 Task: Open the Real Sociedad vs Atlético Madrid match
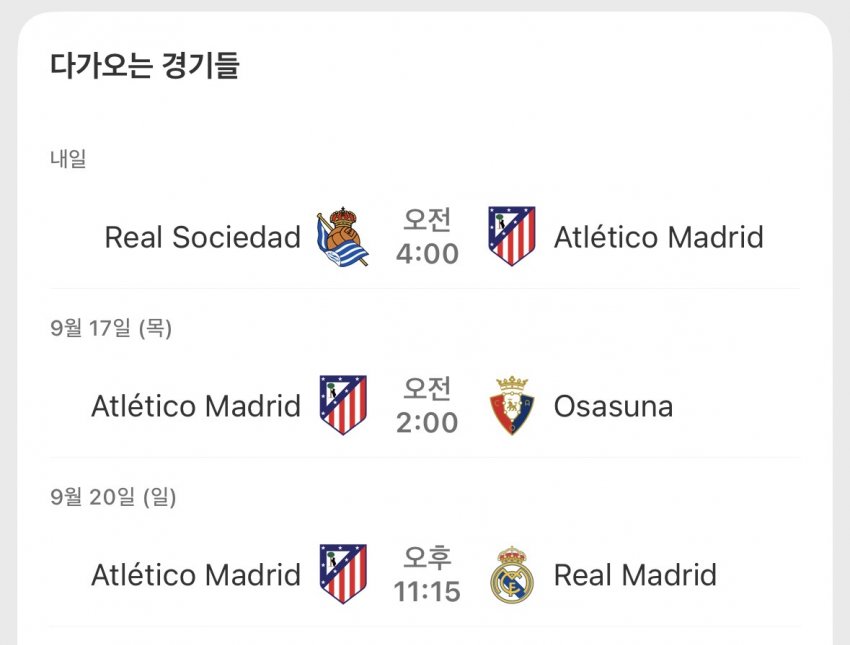[425, 237]
